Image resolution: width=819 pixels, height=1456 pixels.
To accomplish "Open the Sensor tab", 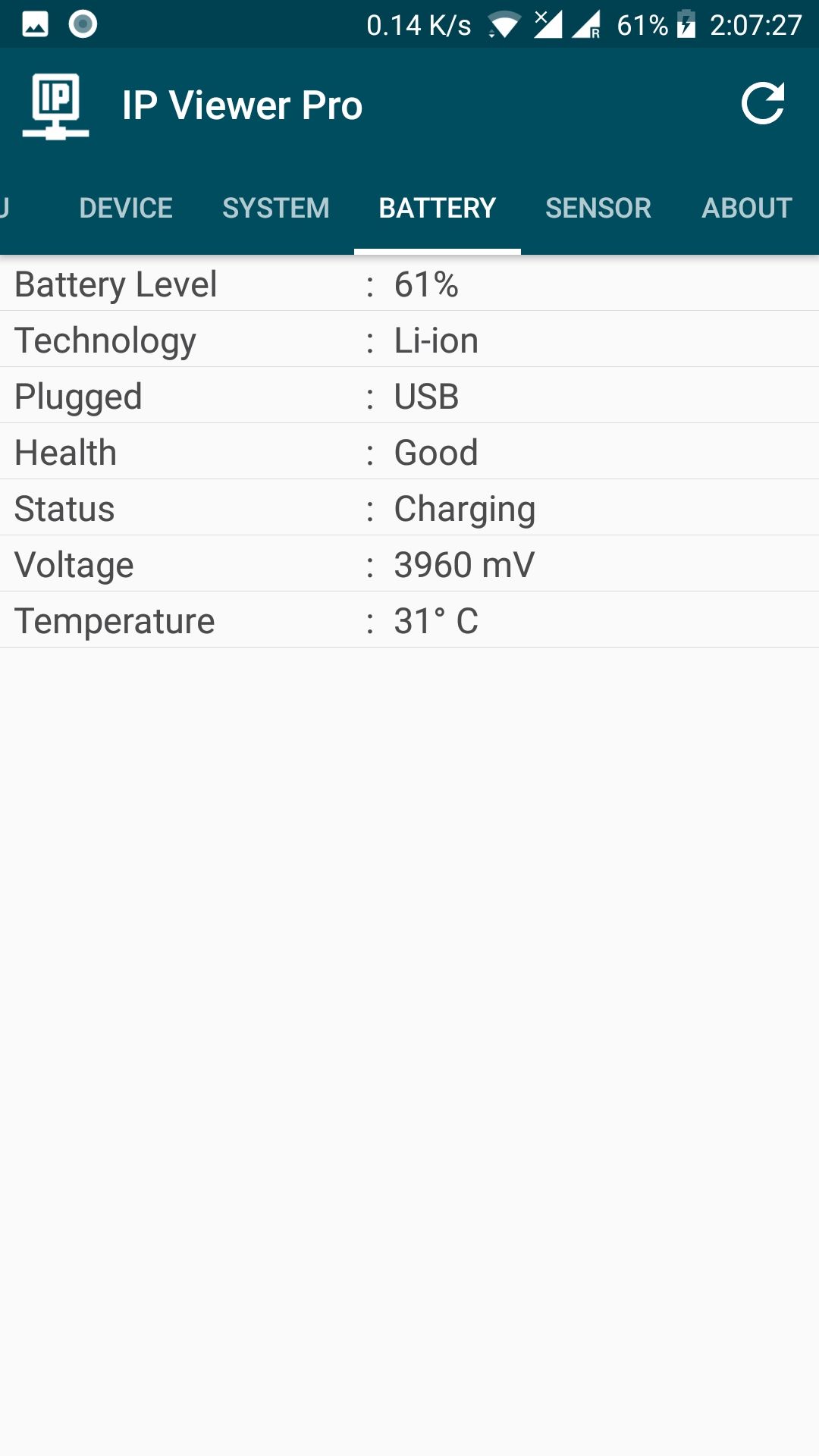I will point(598,208).
